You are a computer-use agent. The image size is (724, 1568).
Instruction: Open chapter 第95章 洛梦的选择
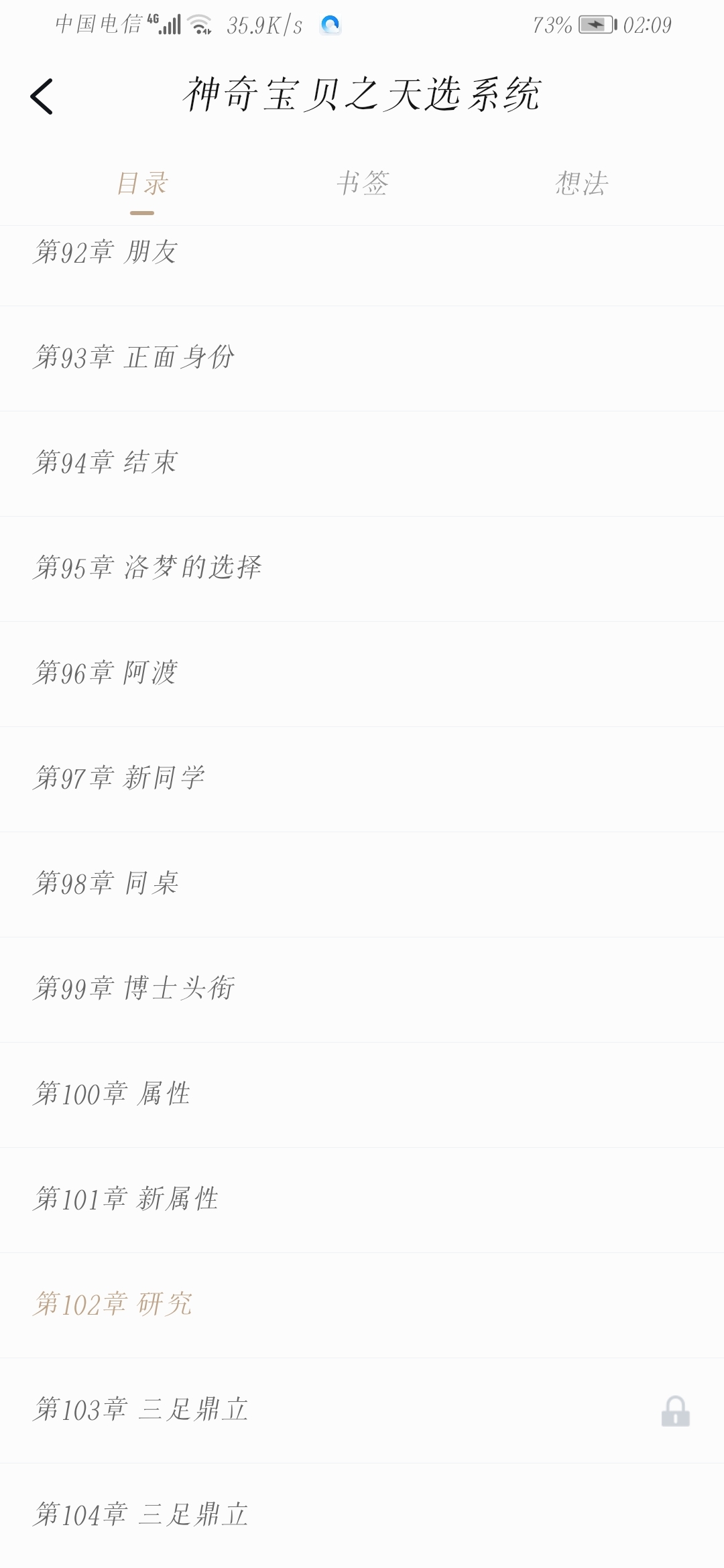point(362,569)
